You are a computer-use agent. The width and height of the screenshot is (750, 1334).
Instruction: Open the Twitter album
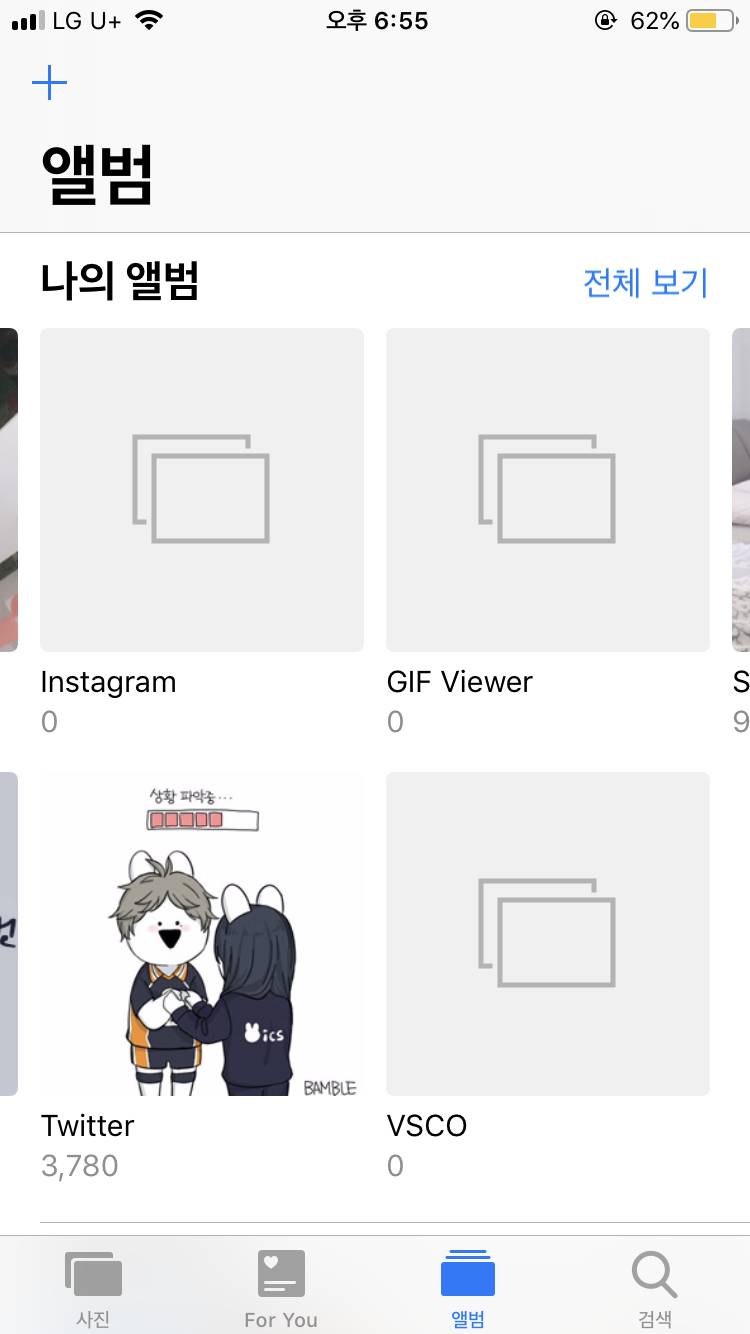coord(202,934)
